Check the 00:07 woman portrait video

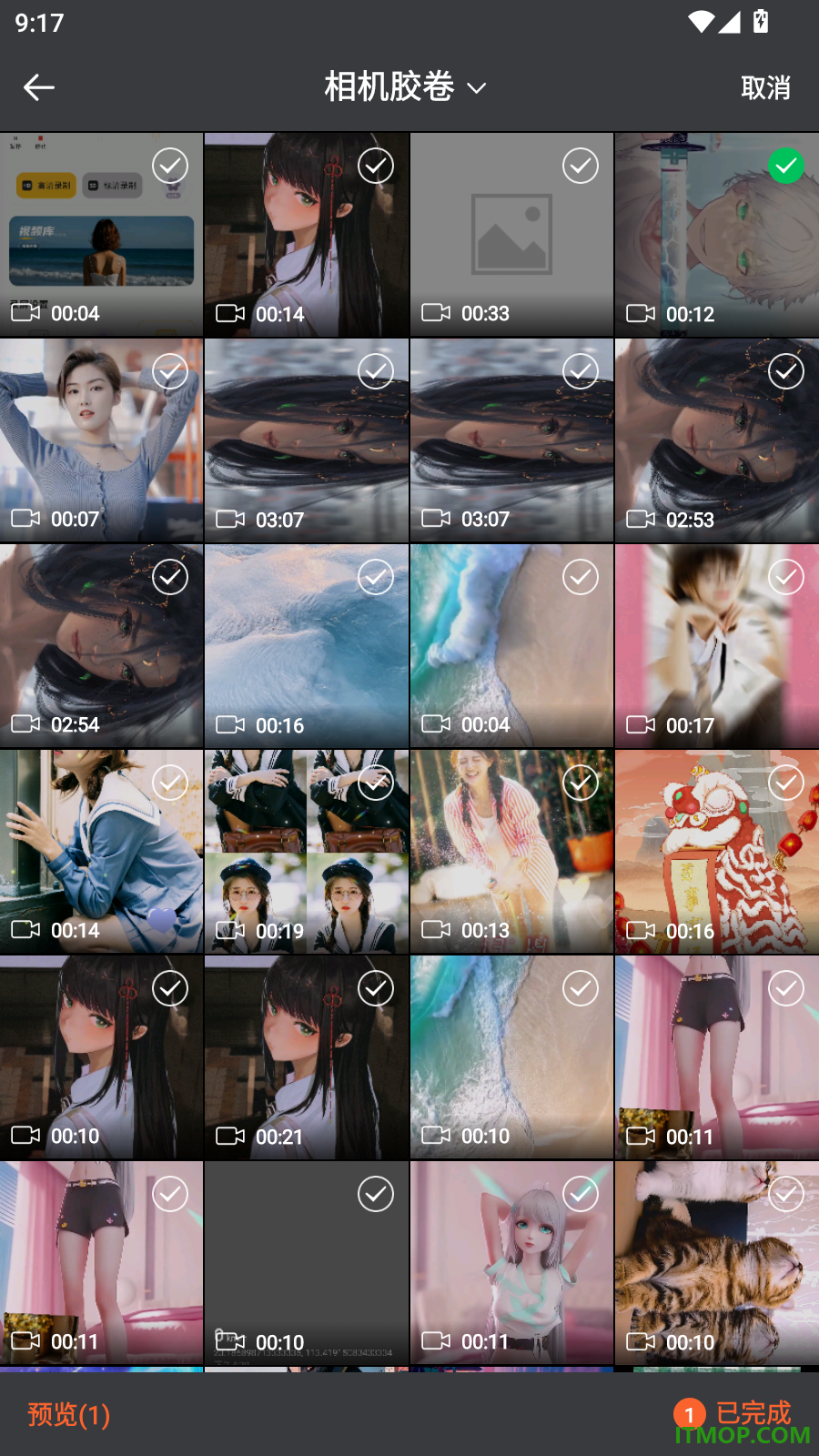pos(170,371)
